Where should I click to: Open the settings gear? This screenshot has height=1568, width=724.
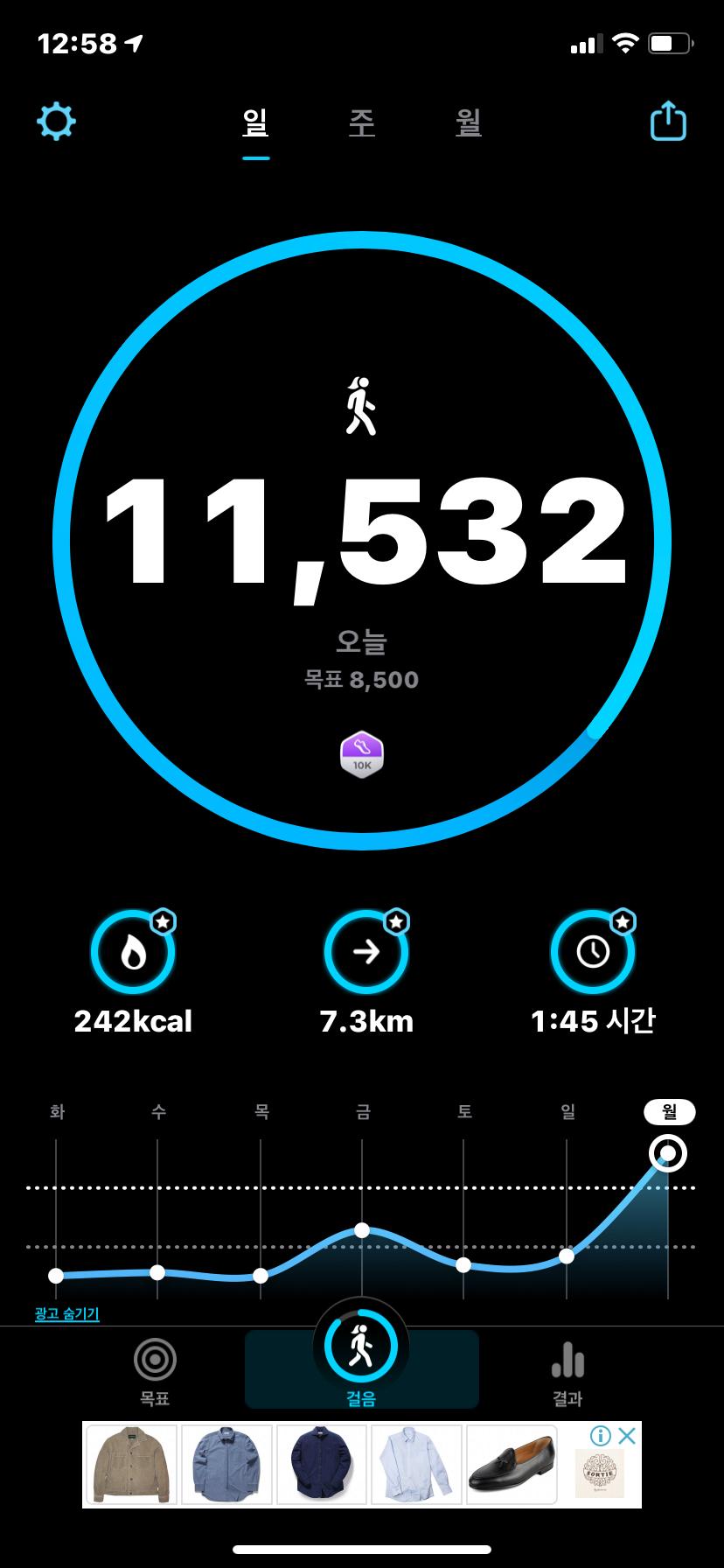[x=56, y=122]
